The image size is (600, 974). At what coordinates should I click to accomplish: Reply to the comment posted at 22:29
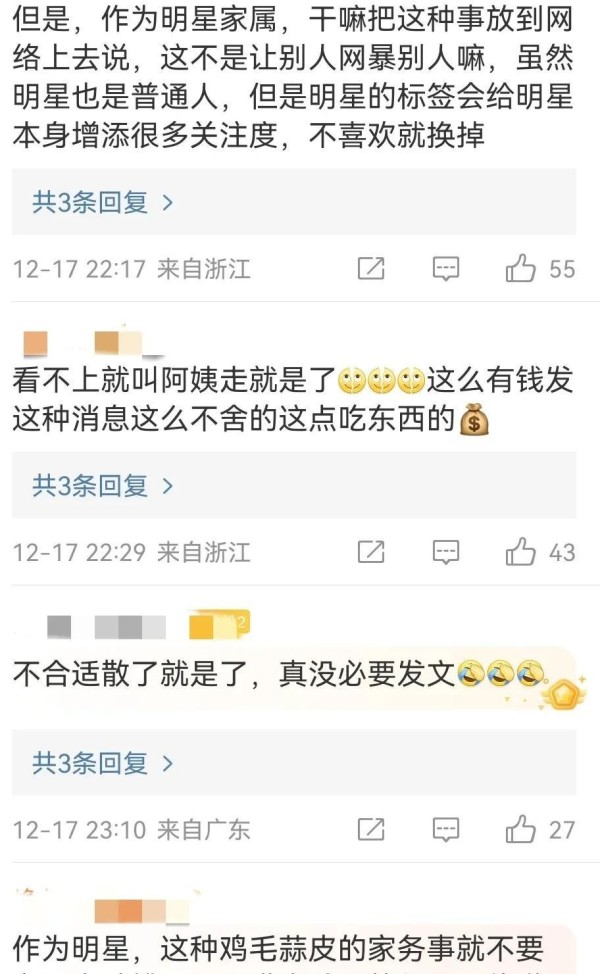tap(446, 552)
